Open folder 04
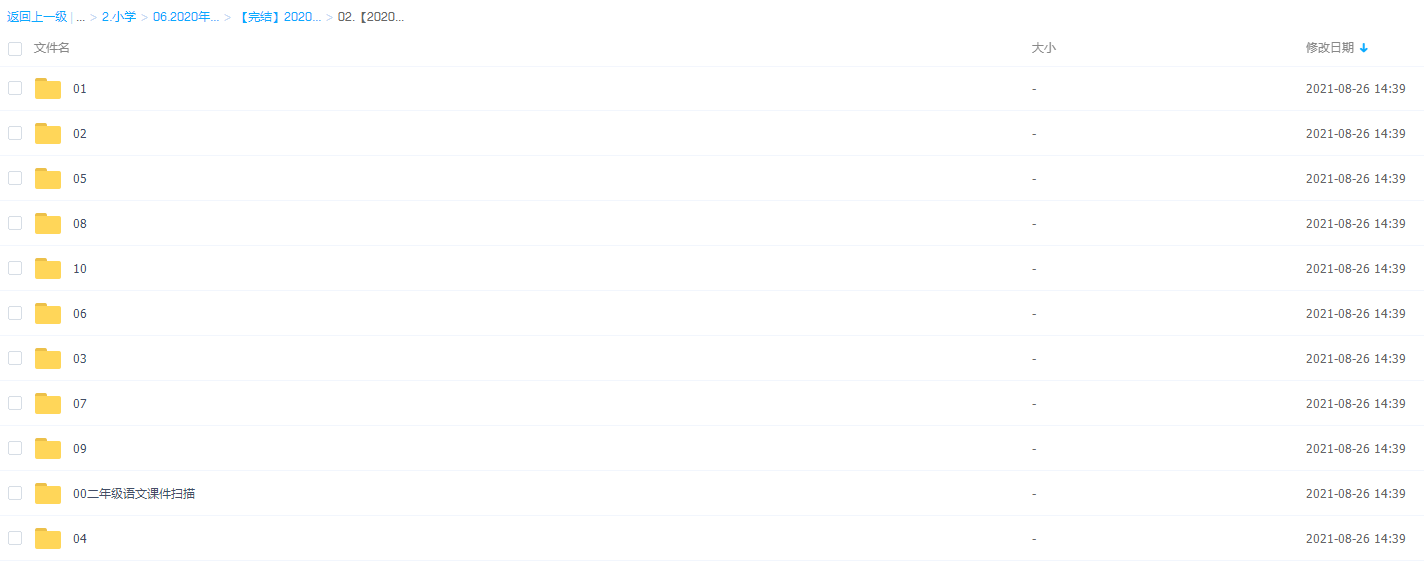Image resolution: width=1424 pixels, height=565 pixels. tap(80, 539)
